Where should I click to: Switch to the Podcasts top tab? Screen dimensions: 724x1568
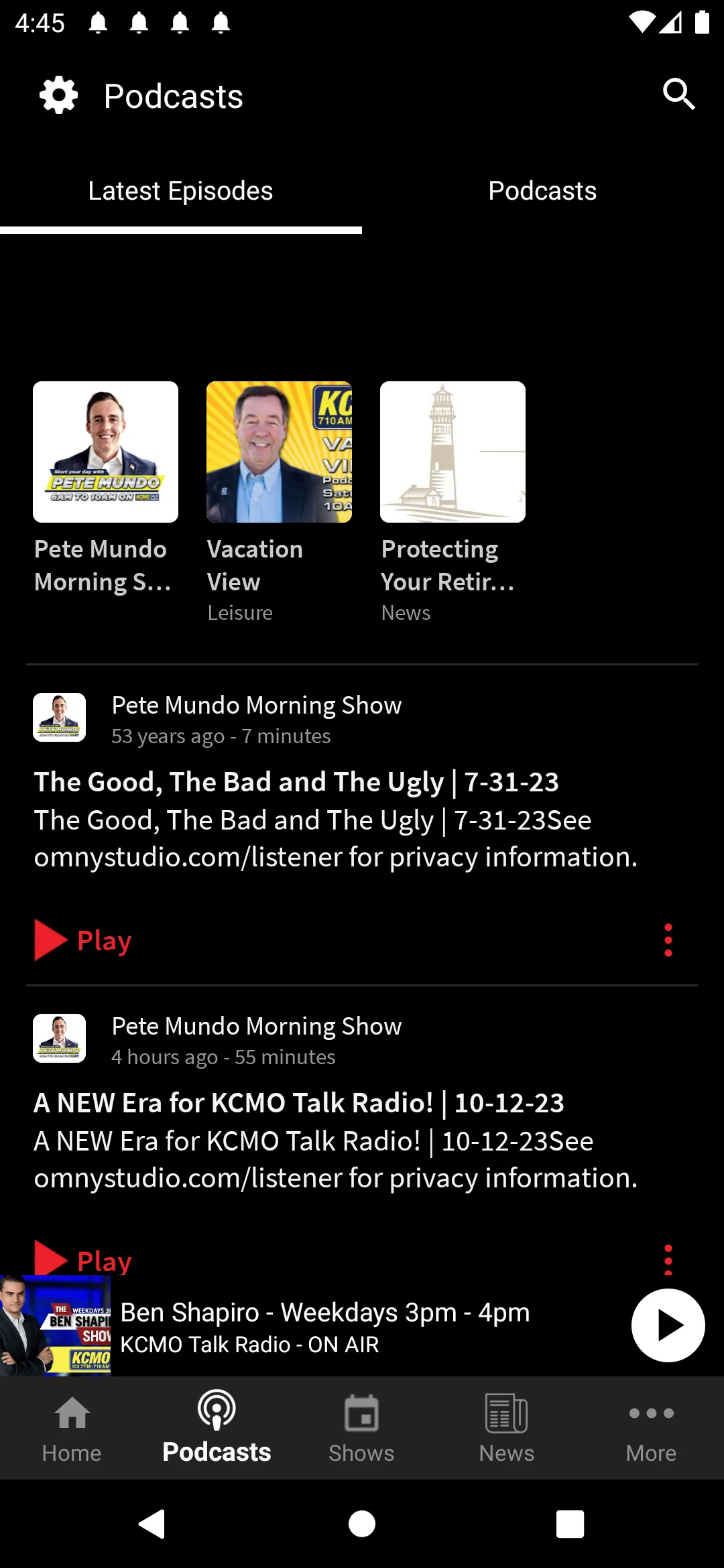point(542,192)
